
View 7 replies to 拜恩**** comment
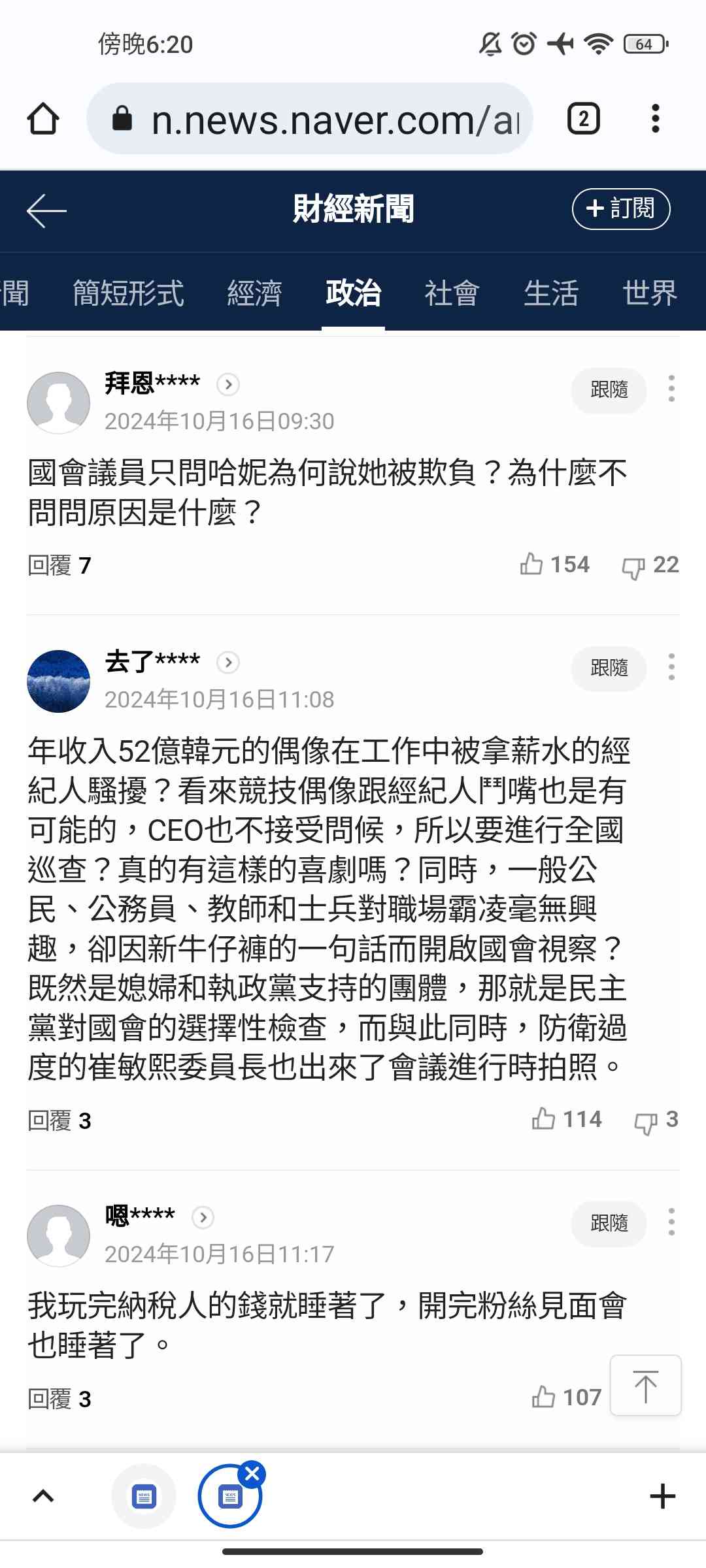(59, 566)
